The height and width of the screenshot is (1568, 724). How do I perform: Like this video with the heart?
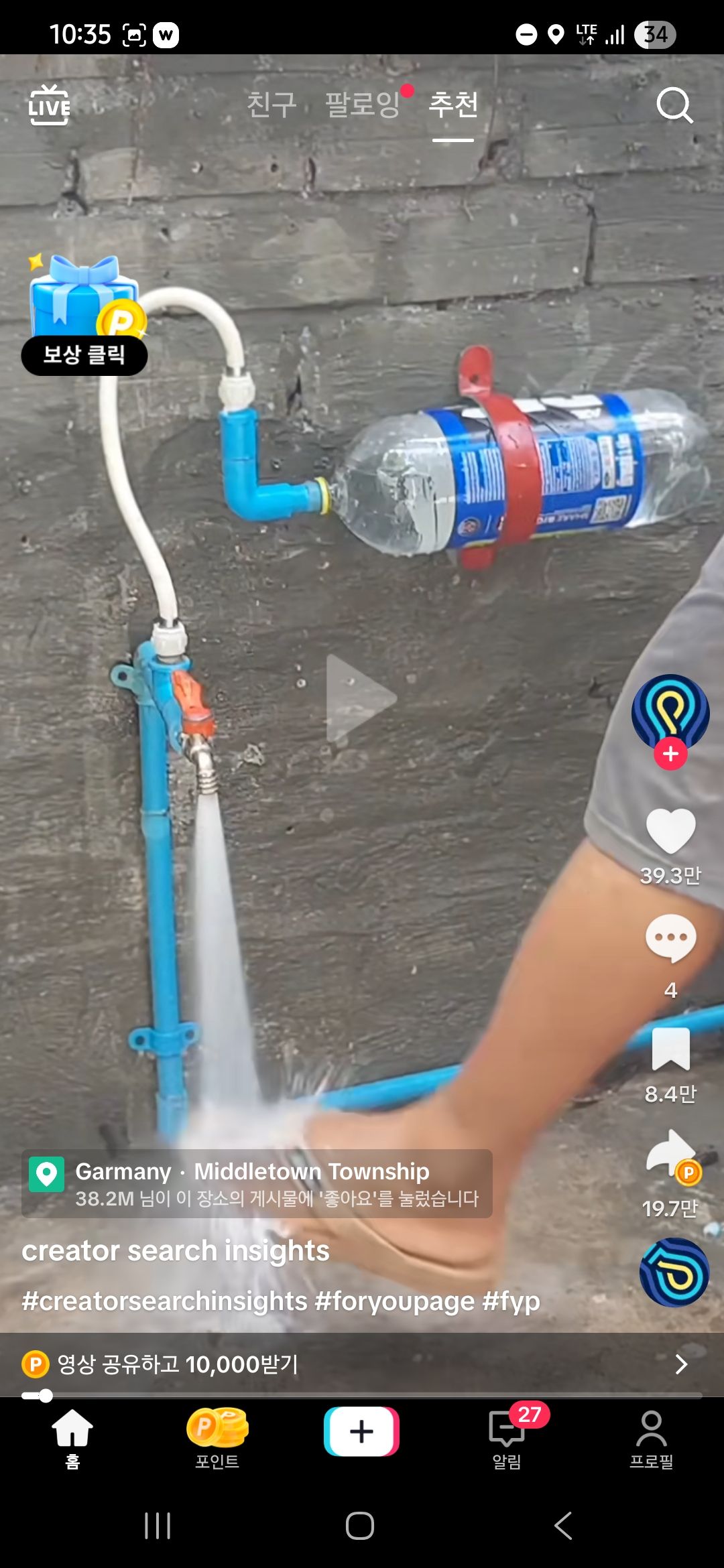pyautogui.click(x=670, y=831)
